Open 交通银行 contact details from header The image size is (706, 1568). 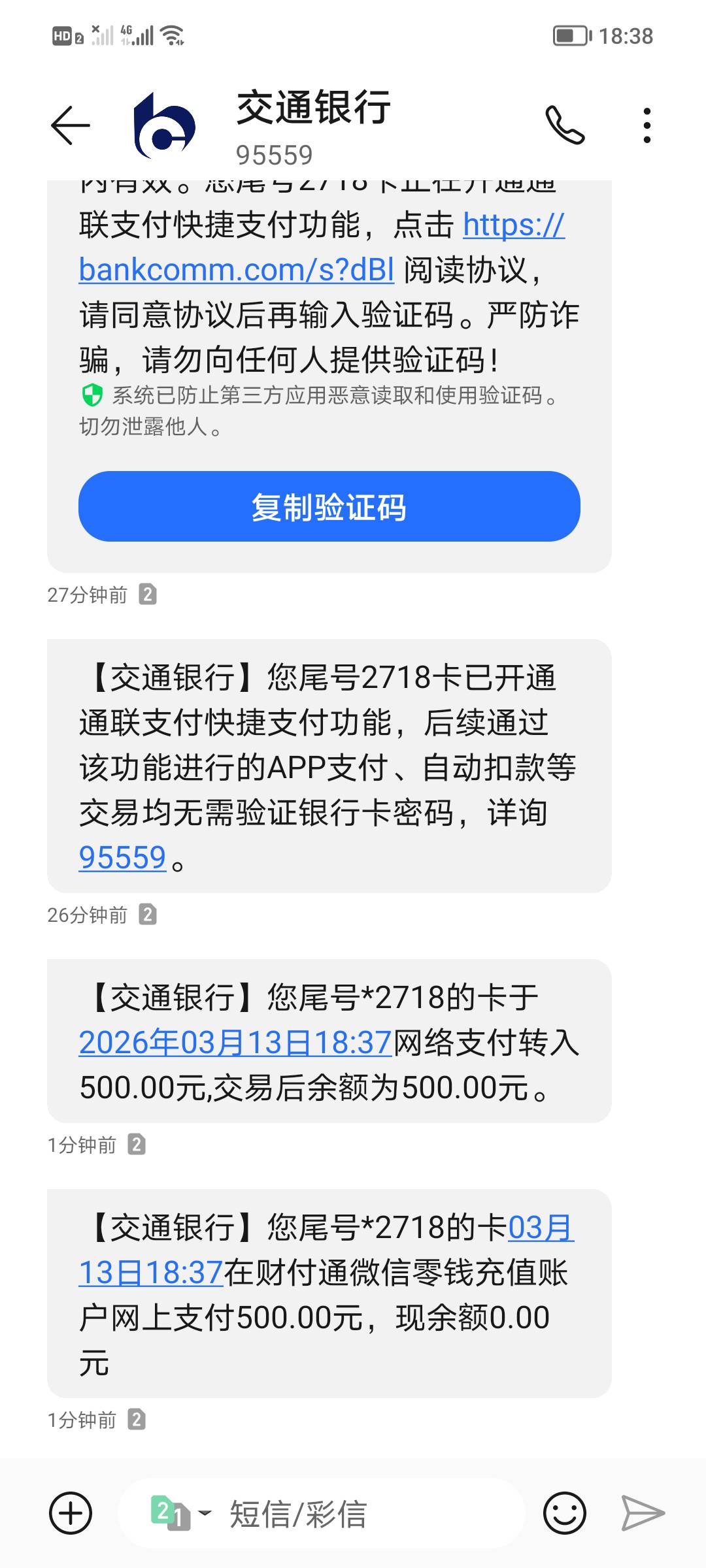point(313,127)
